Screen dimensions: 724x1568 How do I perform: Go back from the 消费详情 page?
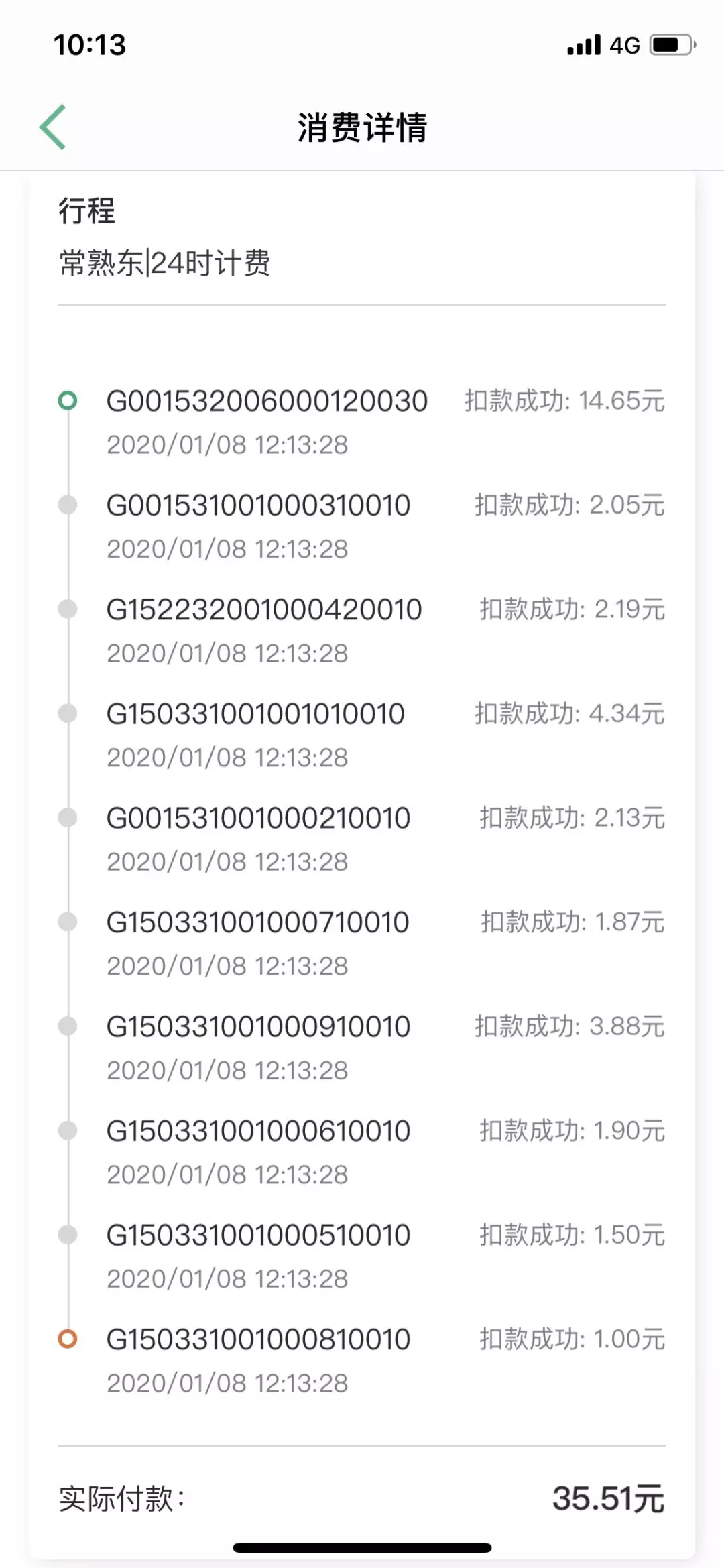tap(52, 127)
